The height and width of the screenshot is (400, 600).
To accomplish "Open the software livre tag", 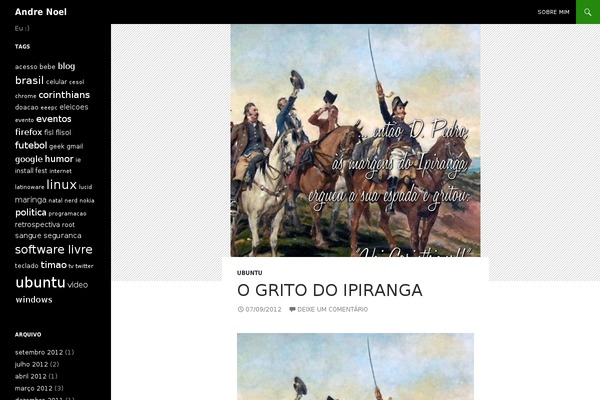I will (53, 249).
